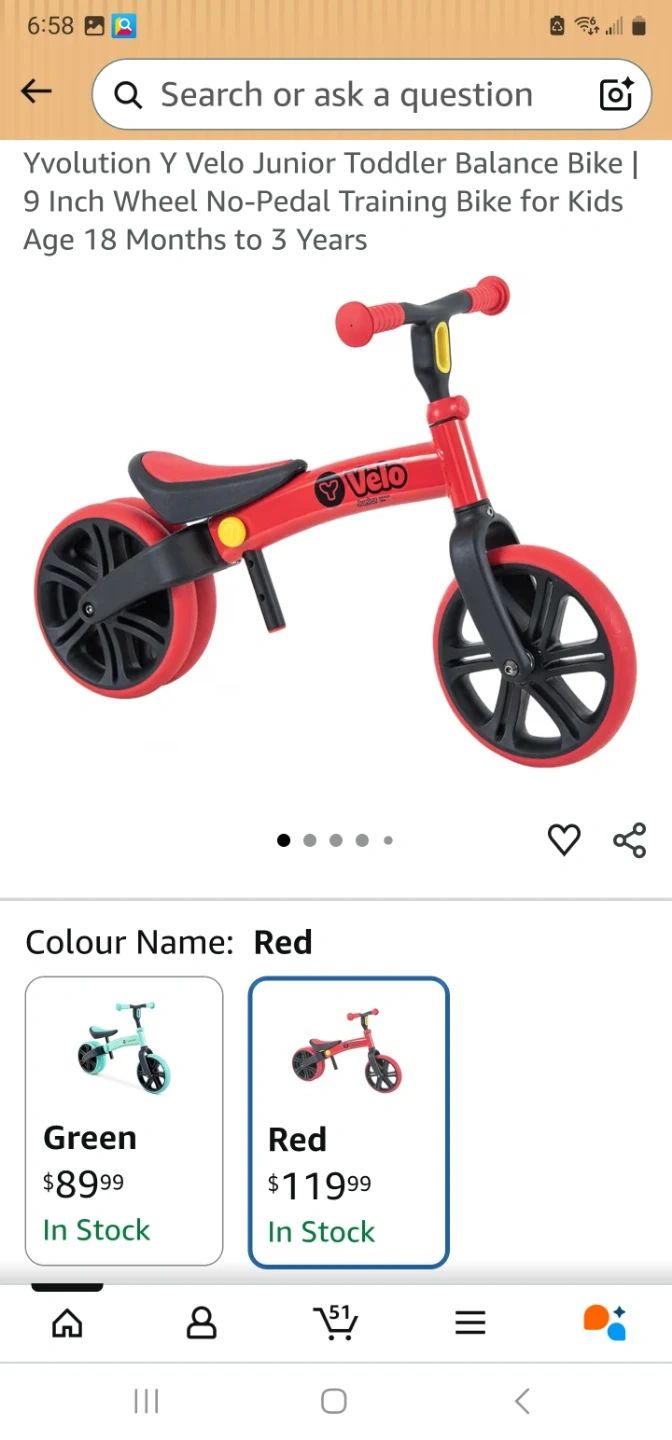Add this bike to wish list heart

pos(564,840)
